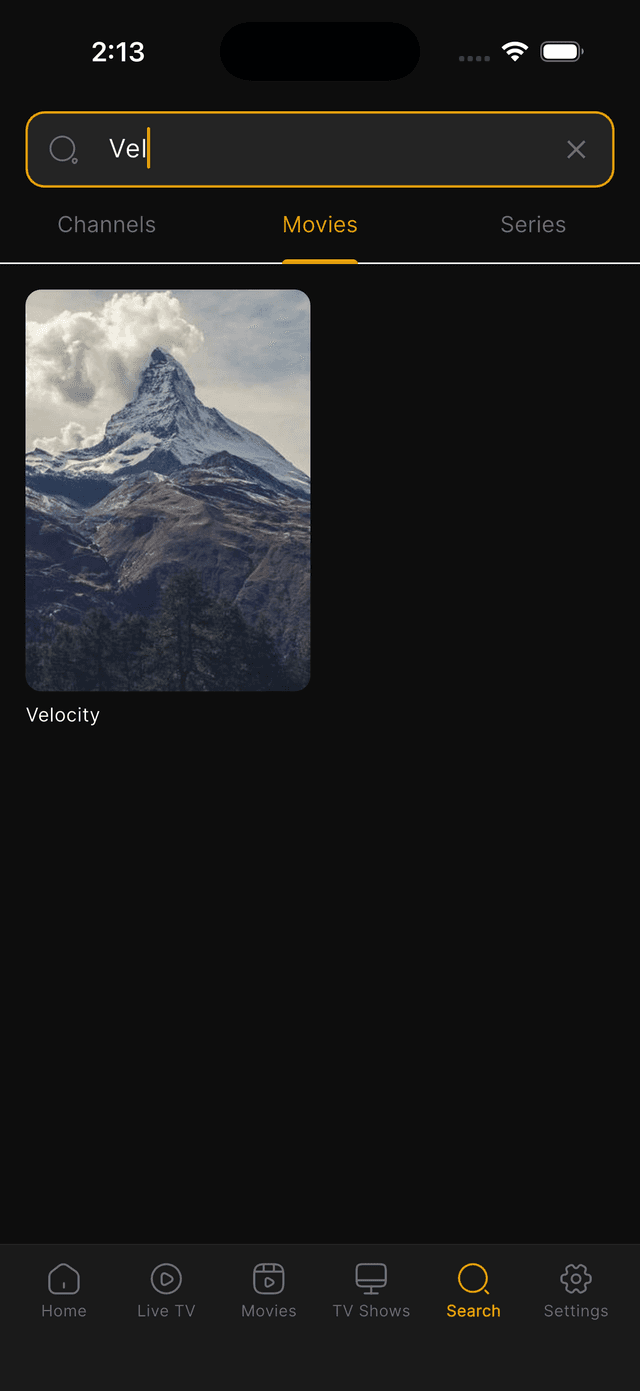Clear the search text with the X
Image resolution: width=640 pixels, height=1391 pixels.
tap(576, 149)
